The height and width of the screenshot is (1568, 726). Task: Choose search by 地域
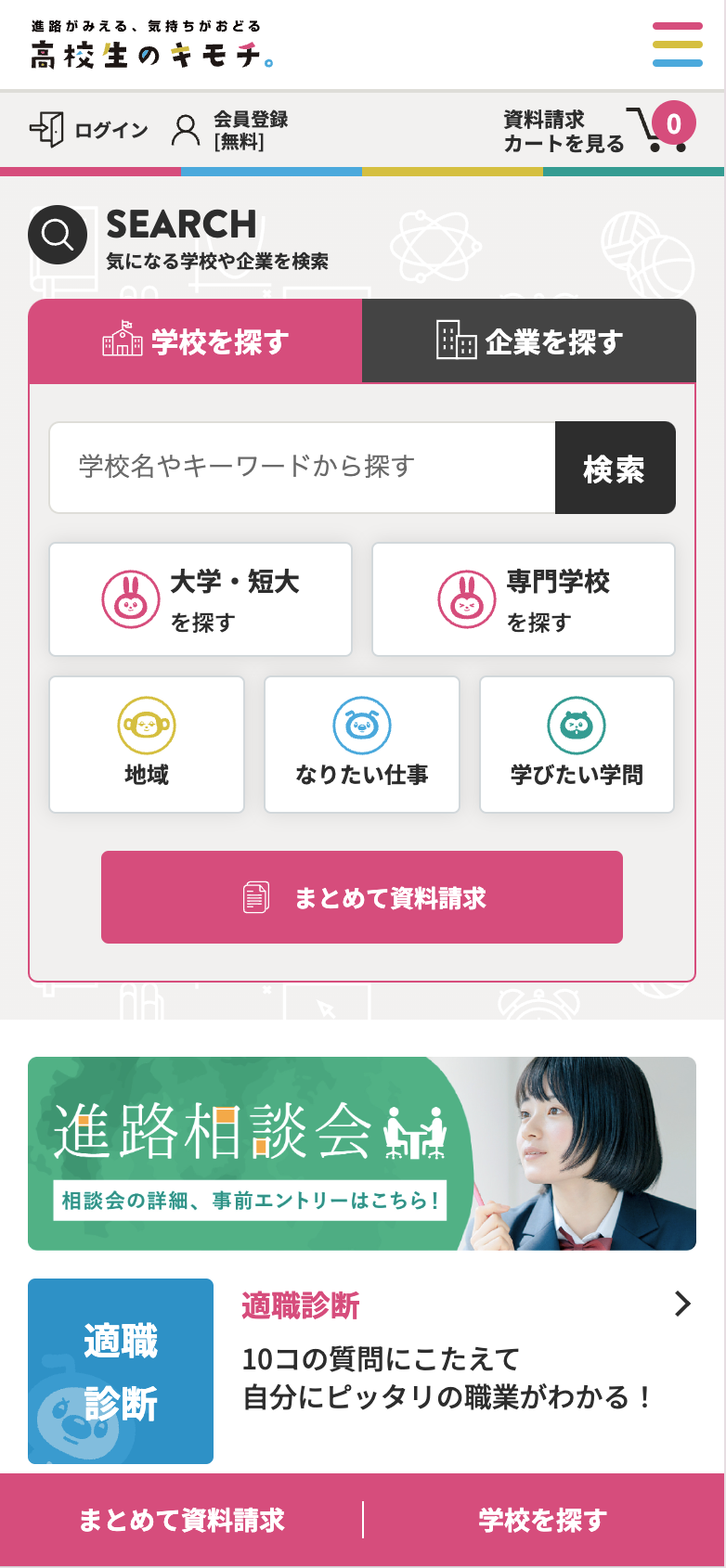147,744
